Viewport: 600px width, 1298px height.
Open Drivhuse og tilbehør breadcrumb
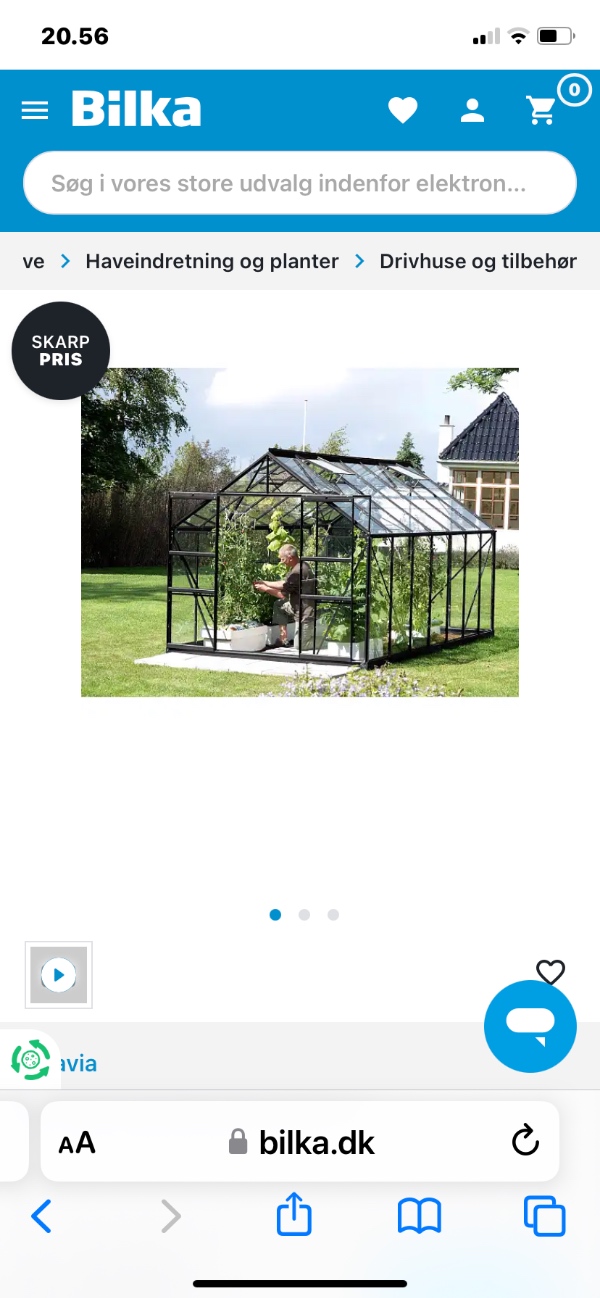(x=478, y=261)
